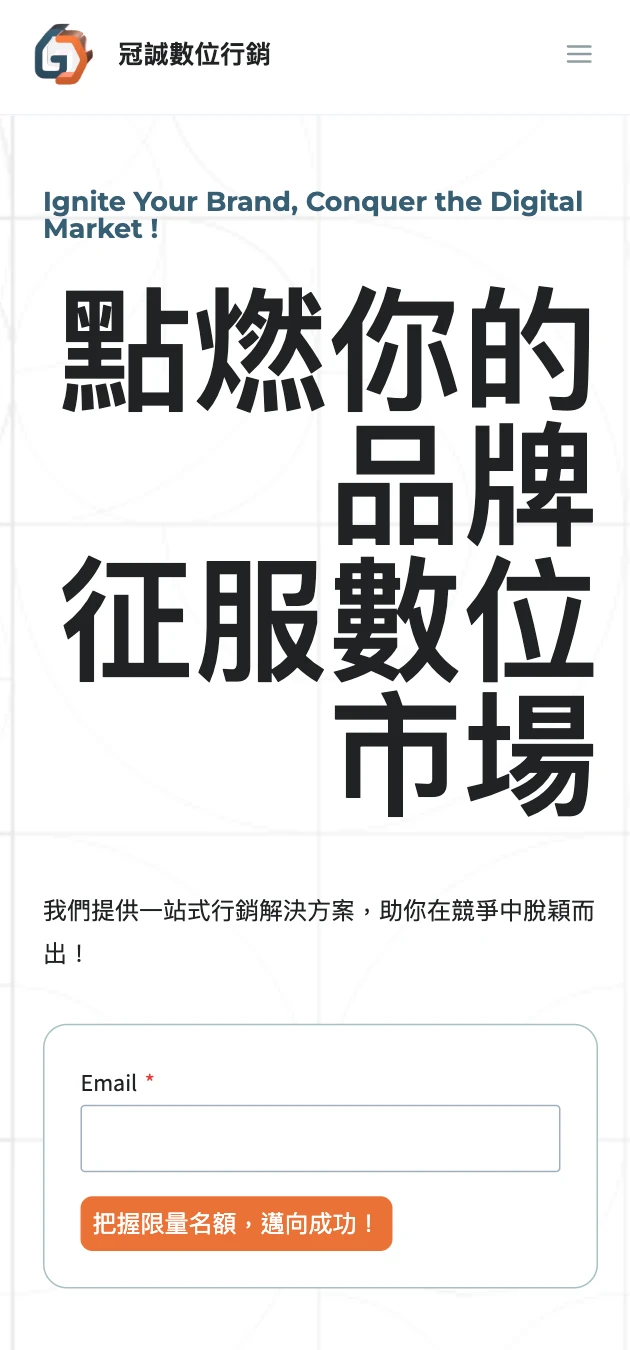Tap the 把握限量名額，邁向成功！ button
630x1350 pixels.
(236, 1223)
